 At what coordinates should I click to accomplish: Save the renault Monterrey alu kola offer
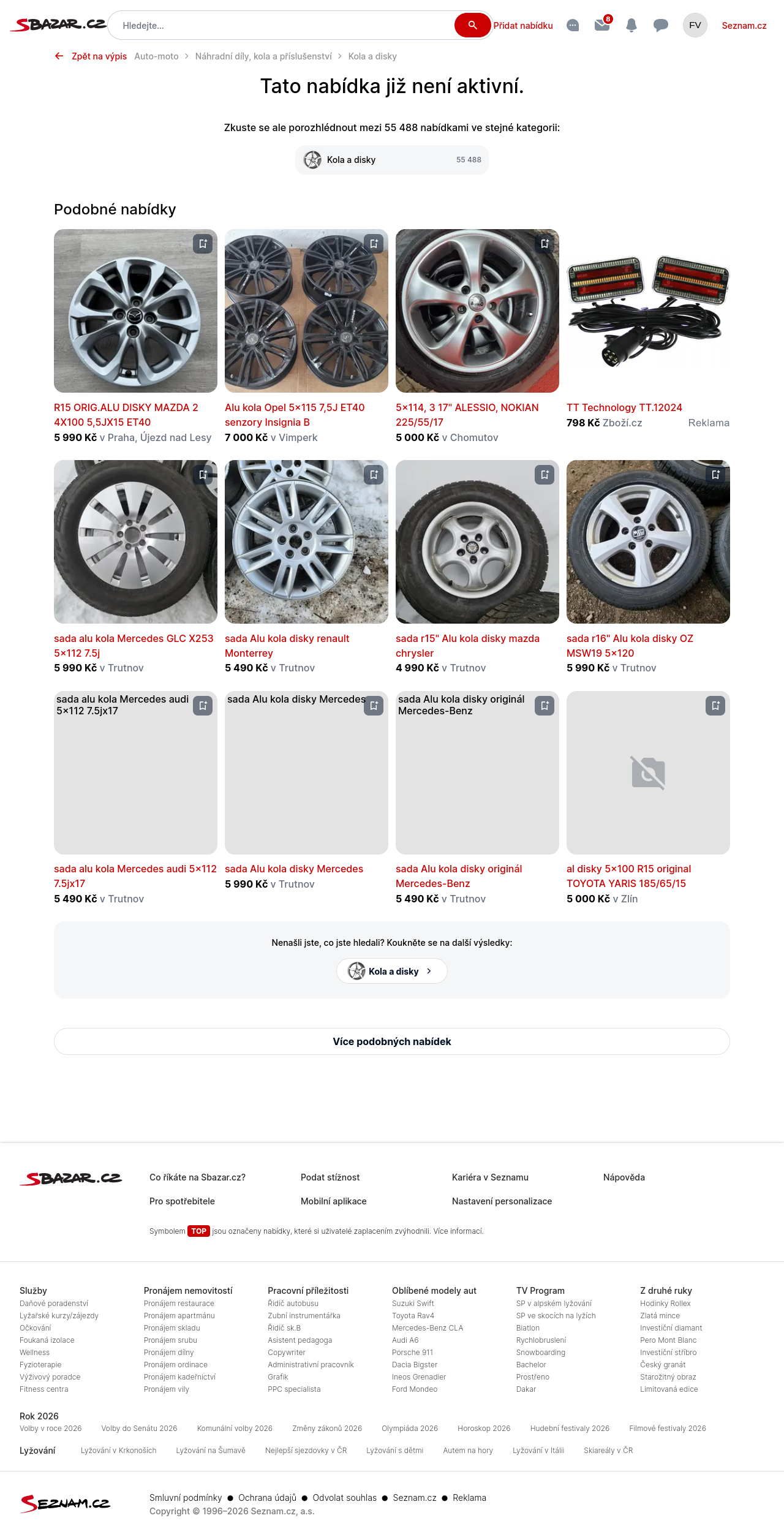point(374,475)
